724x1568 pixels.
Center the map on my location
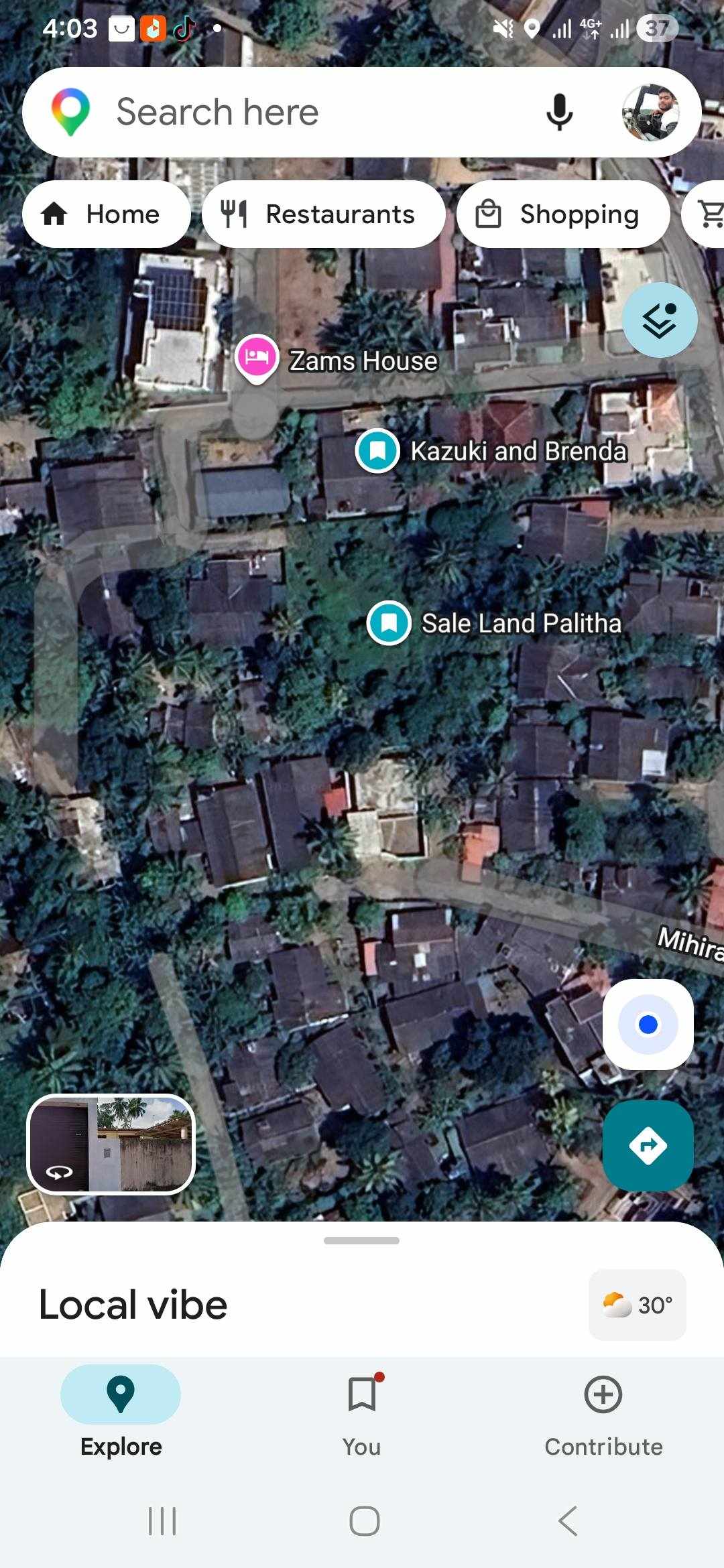point(648,1025)
